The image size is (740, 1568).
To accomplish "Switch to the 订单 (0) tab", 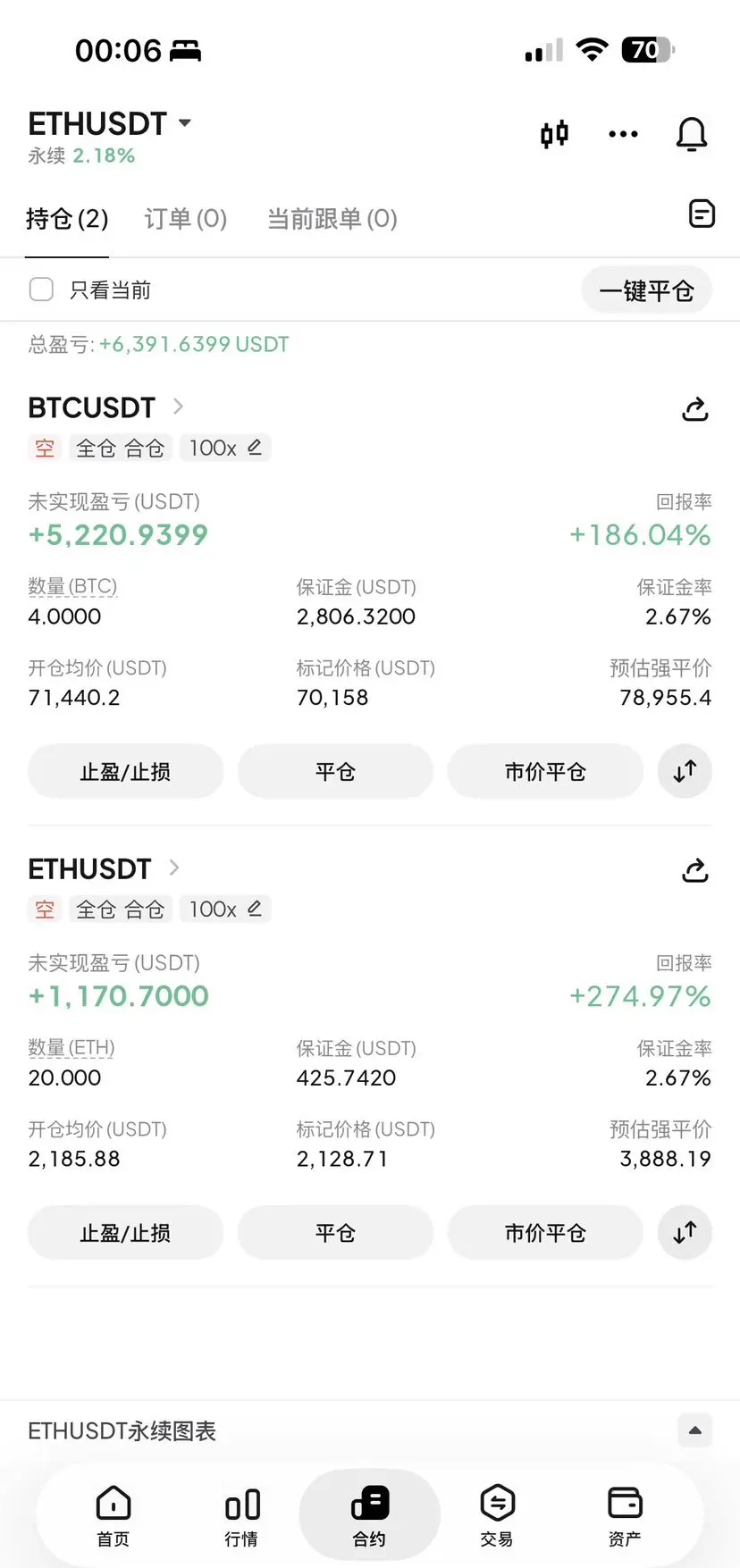I will 186,219.
